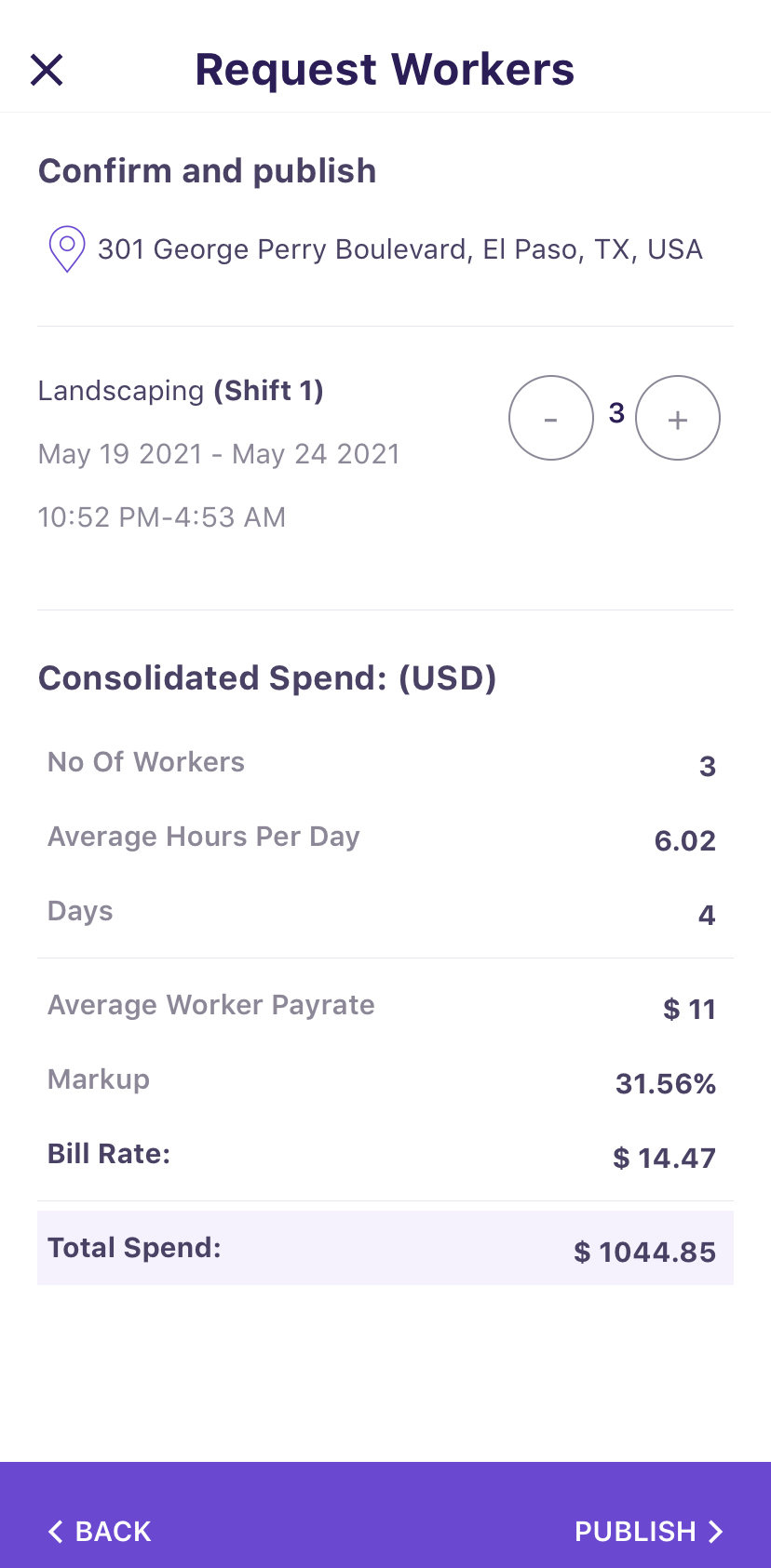Increase the Landscaping shift worker count
Viewport: 771px width, 1568px height.
(678, 418)
